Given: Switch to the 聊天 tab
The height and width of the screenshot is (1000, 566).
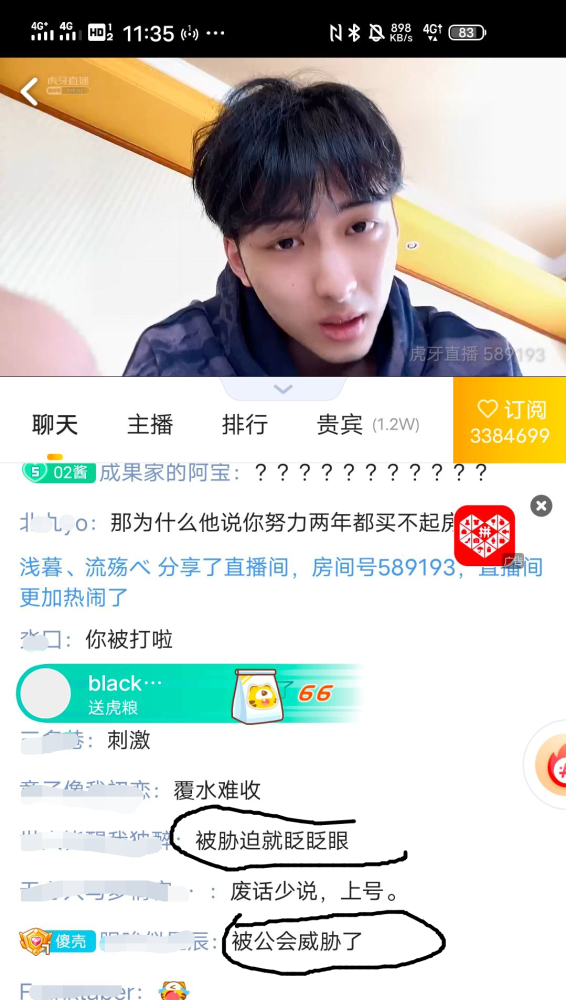Looking at the screenshot, I should click(55, 425).
